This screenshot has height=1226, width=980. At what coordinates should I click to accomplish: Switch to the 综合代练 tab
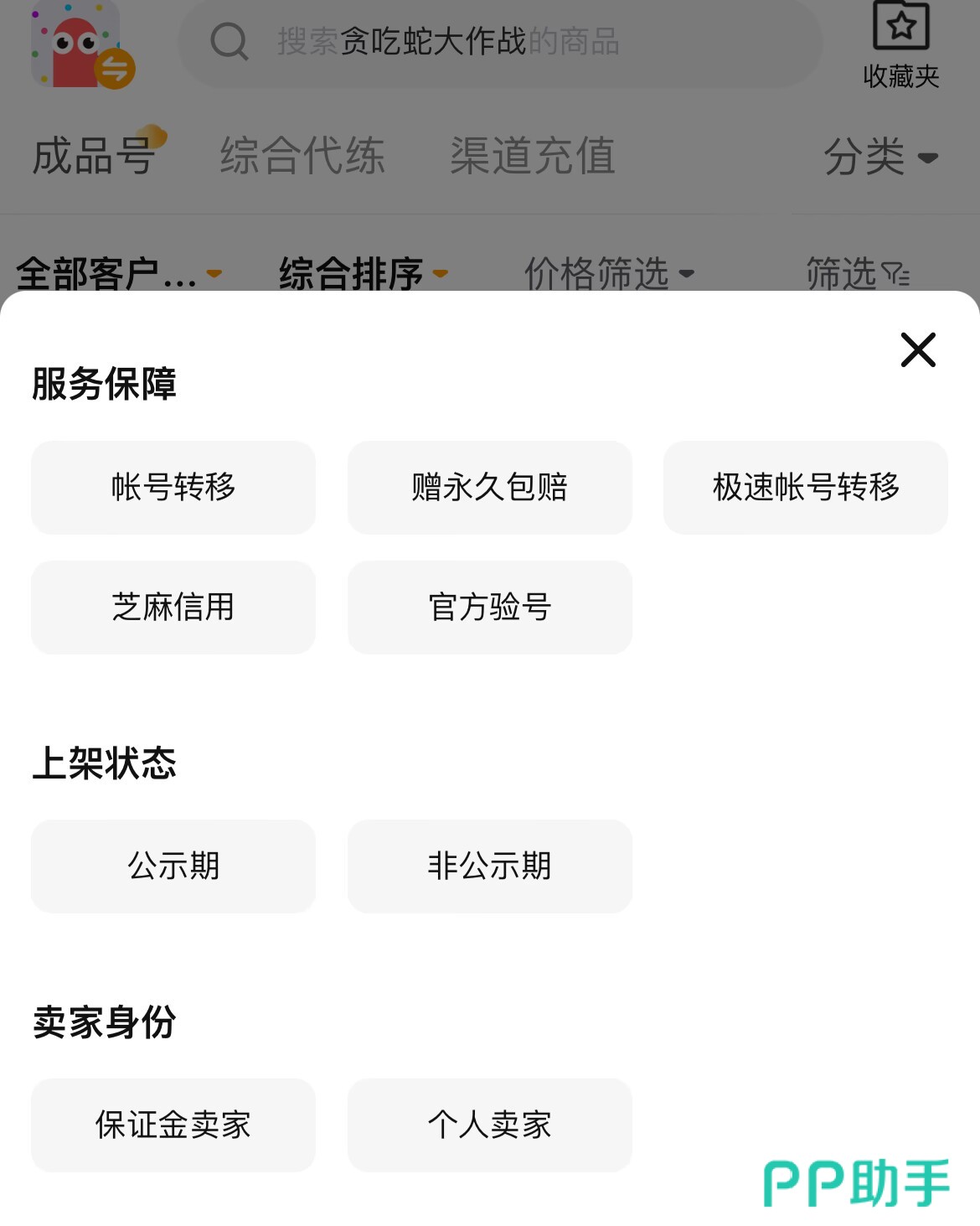pos(302,157)
